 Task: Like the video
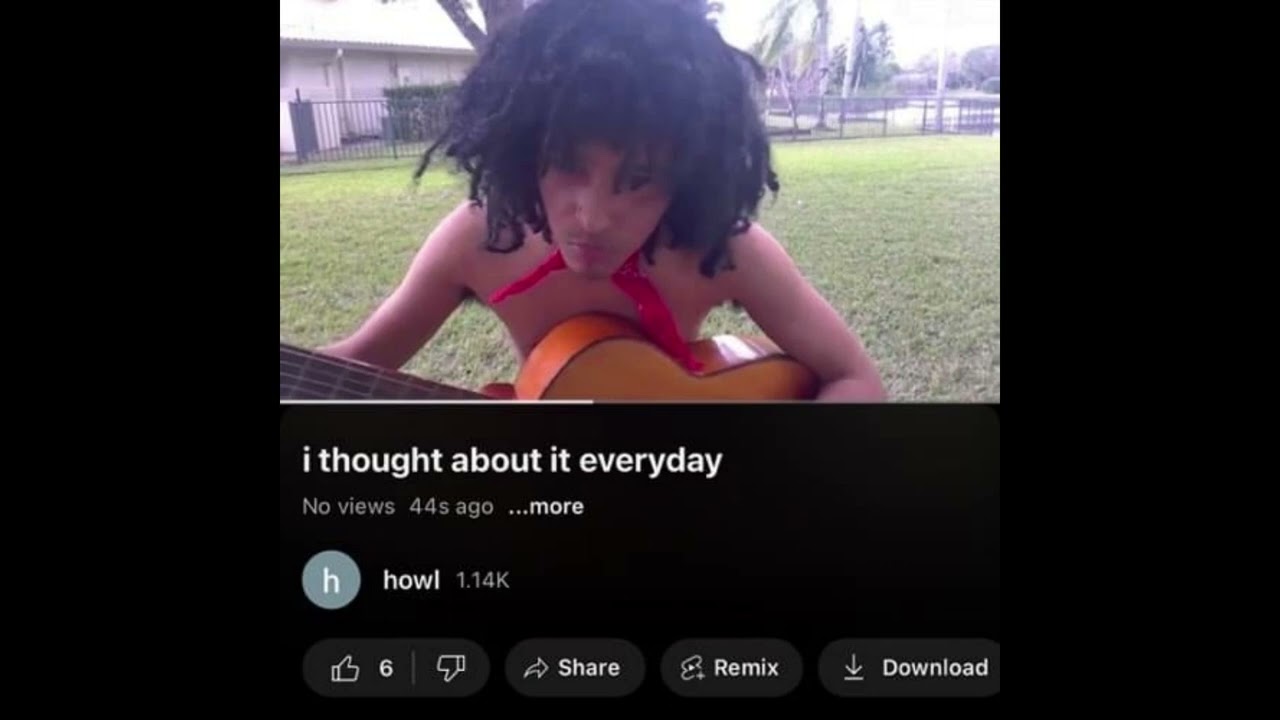pyautogui.click(x=347, y=668)
